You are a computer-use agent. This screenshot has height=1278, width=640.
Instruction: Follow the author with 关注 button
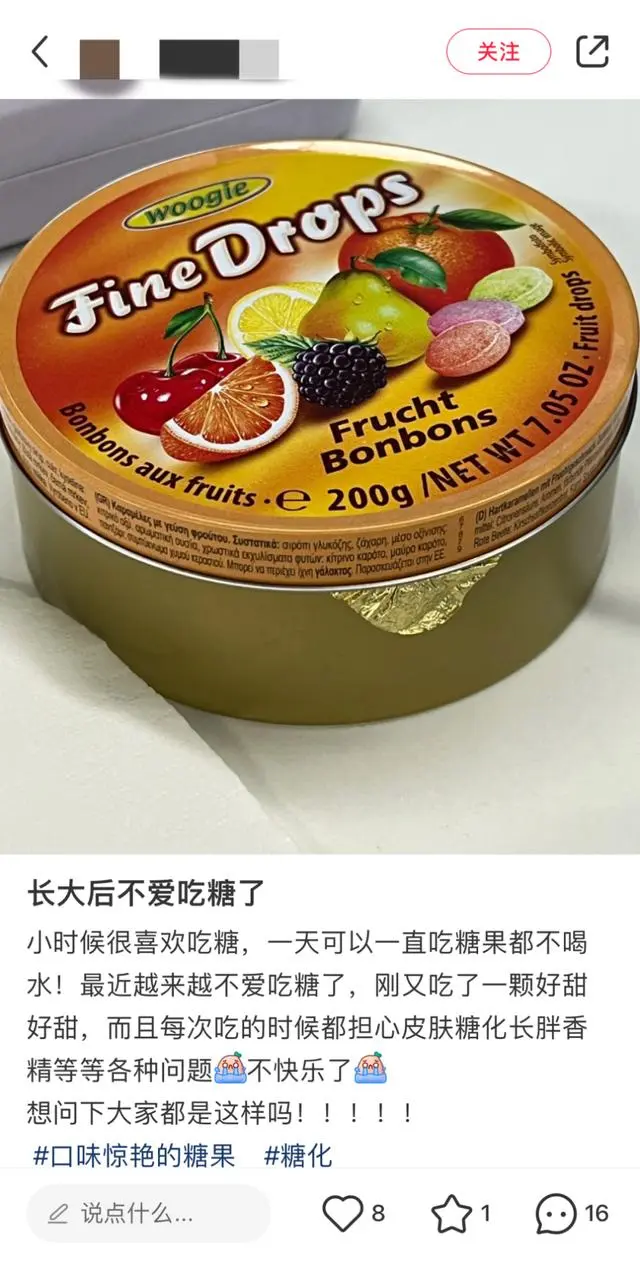tap(498, 52)
